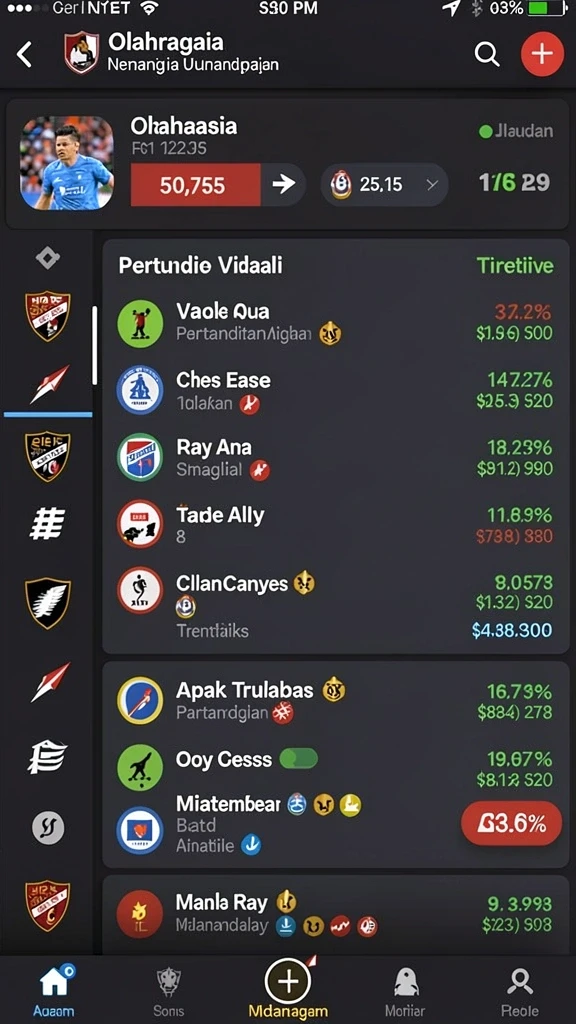Open the search magnifier icon
The height and width of the screenshot is (1024, 576).
[487, 54]
